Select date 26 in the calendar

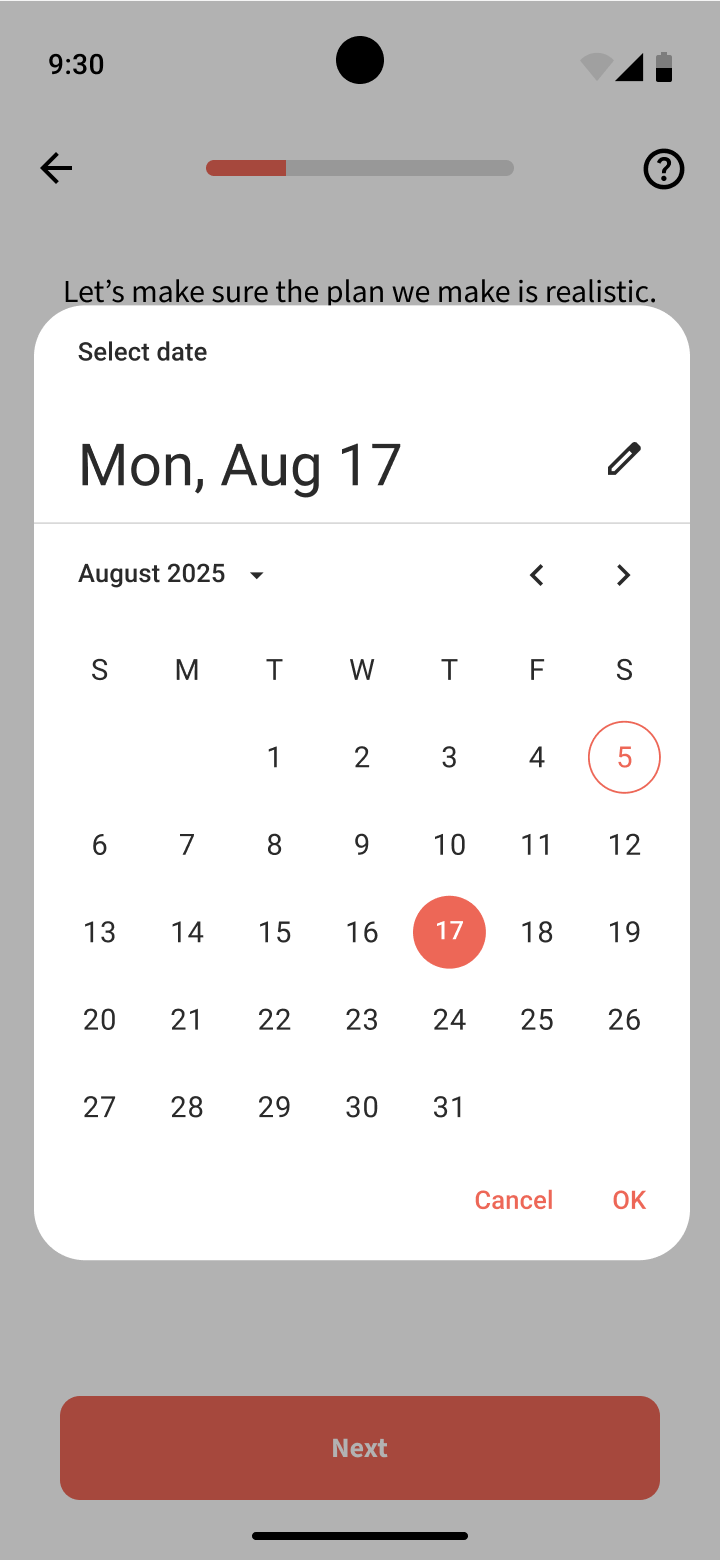624,1020
